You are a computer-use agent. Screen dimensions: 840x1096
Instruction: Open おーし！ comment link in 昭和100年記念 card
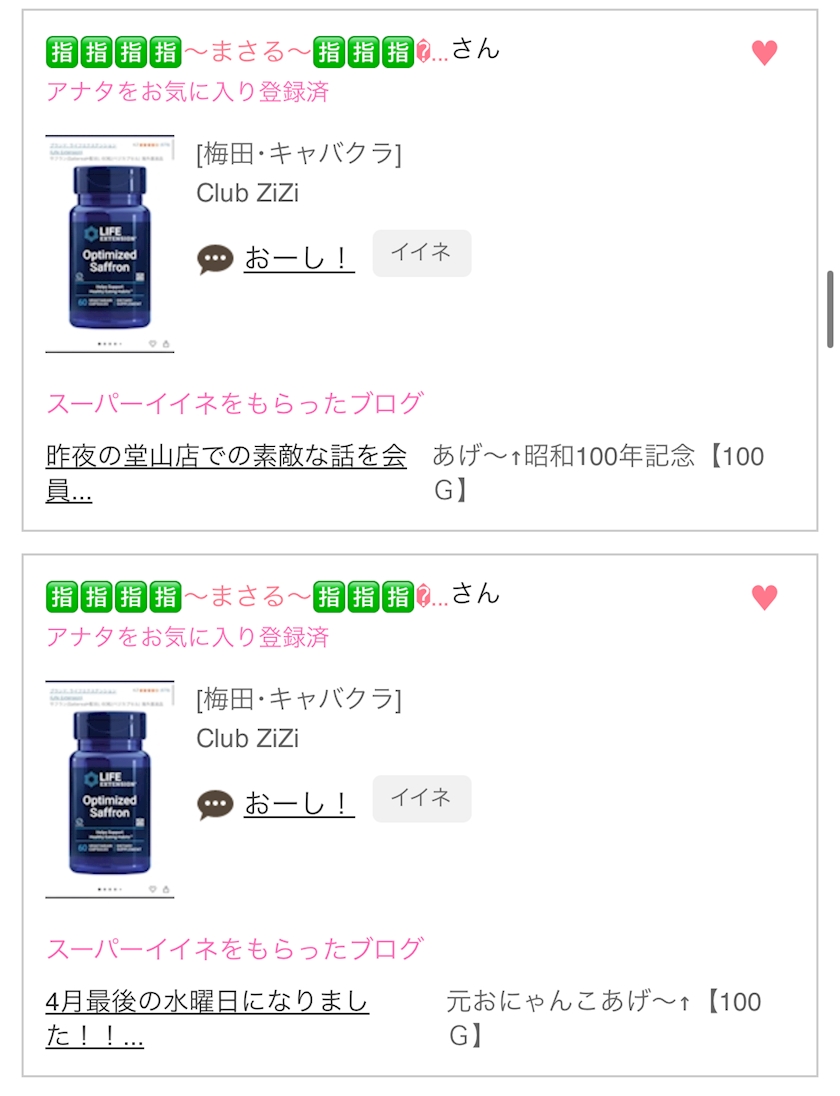pyautogui.click(x=299, y=259)
